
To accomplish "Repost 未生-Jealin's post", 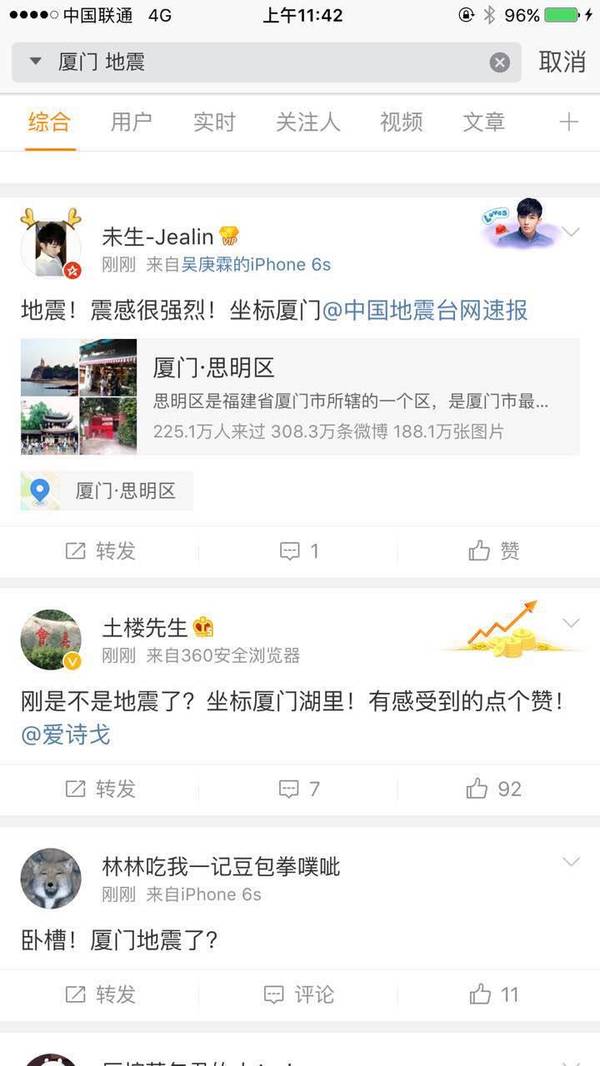I will [101, 551].
